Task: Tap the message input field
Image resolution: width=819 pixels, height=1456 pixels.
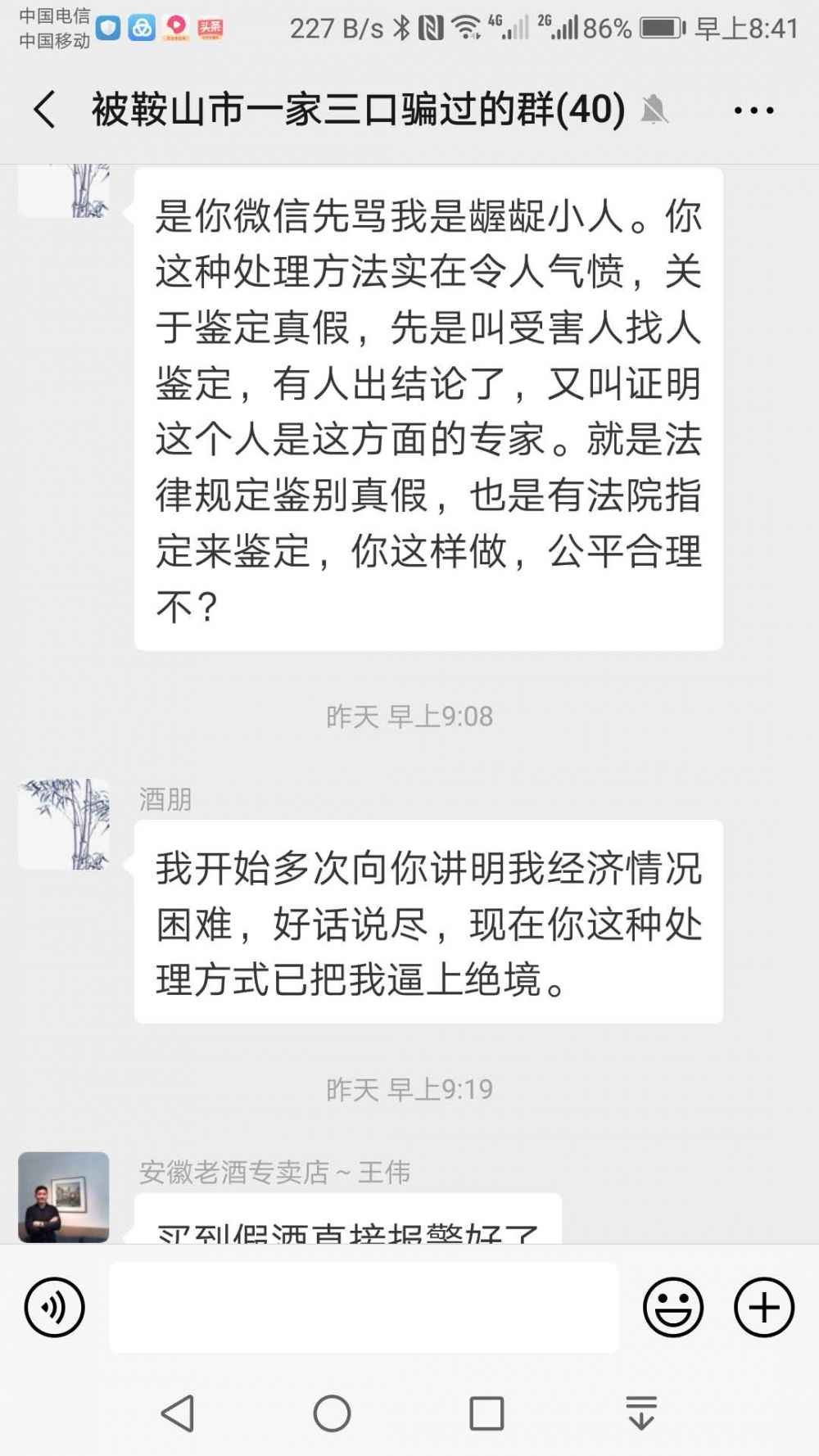Action: pyautogui.click(x=364, y=1308)
